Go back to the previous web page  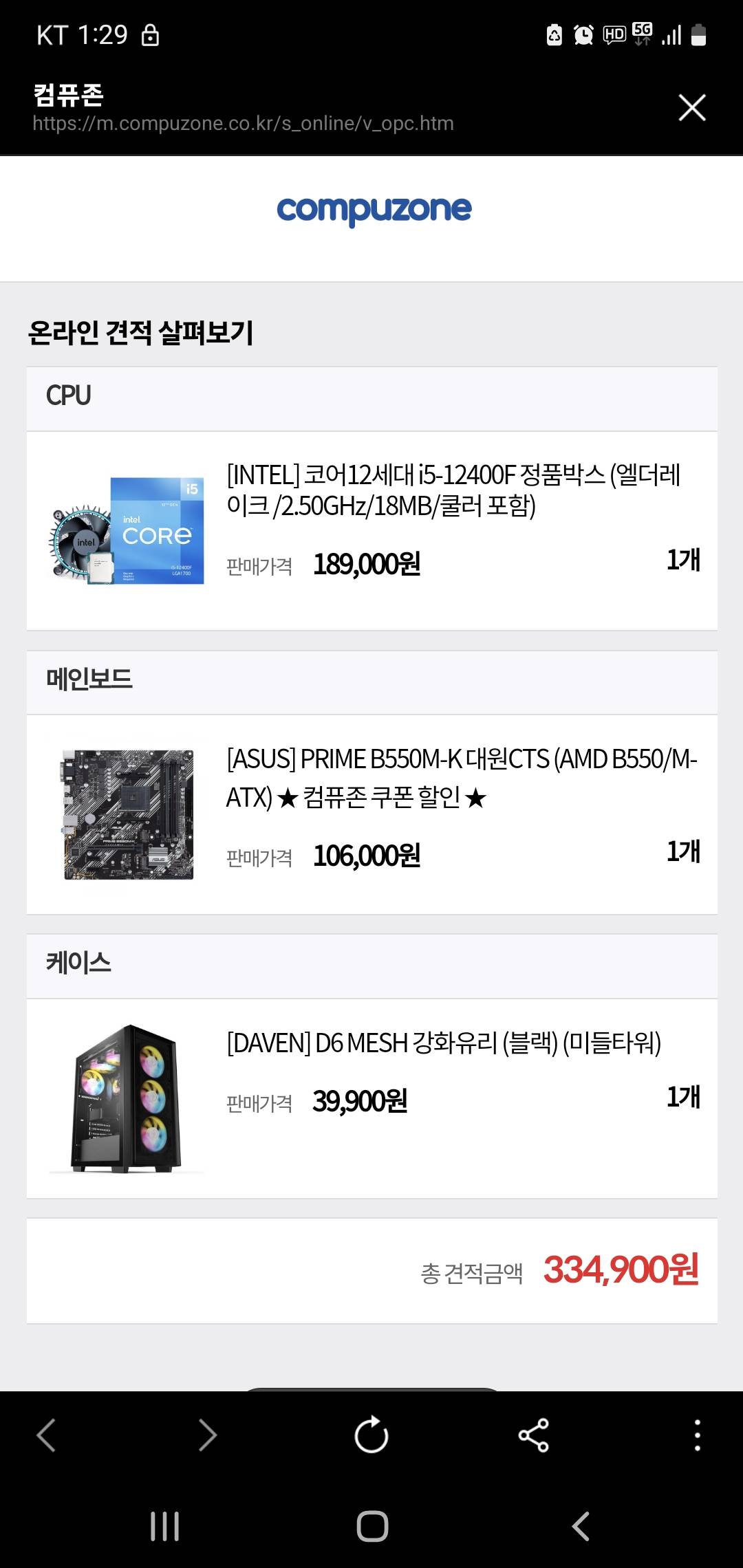tap(46, 1435)
